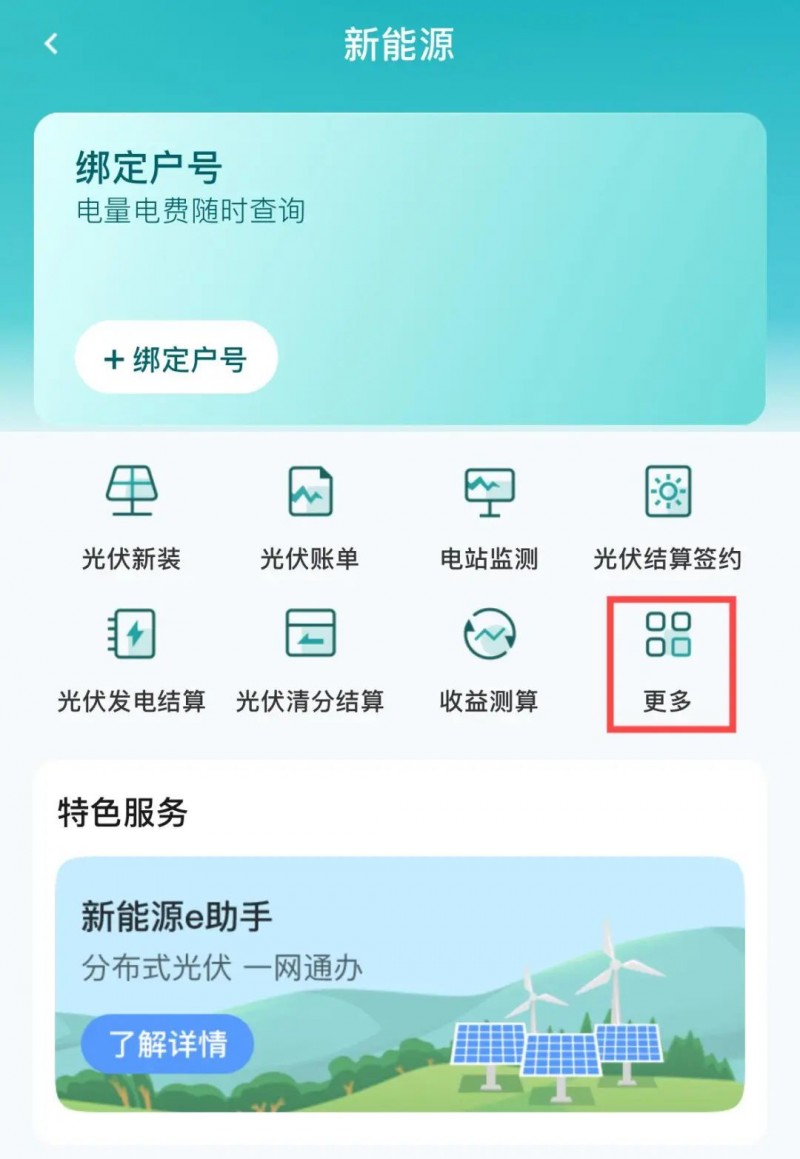Viewport: 800px width, 1159px height.
Task: Launch 收益测算 calculator
Action: point(489,660)
